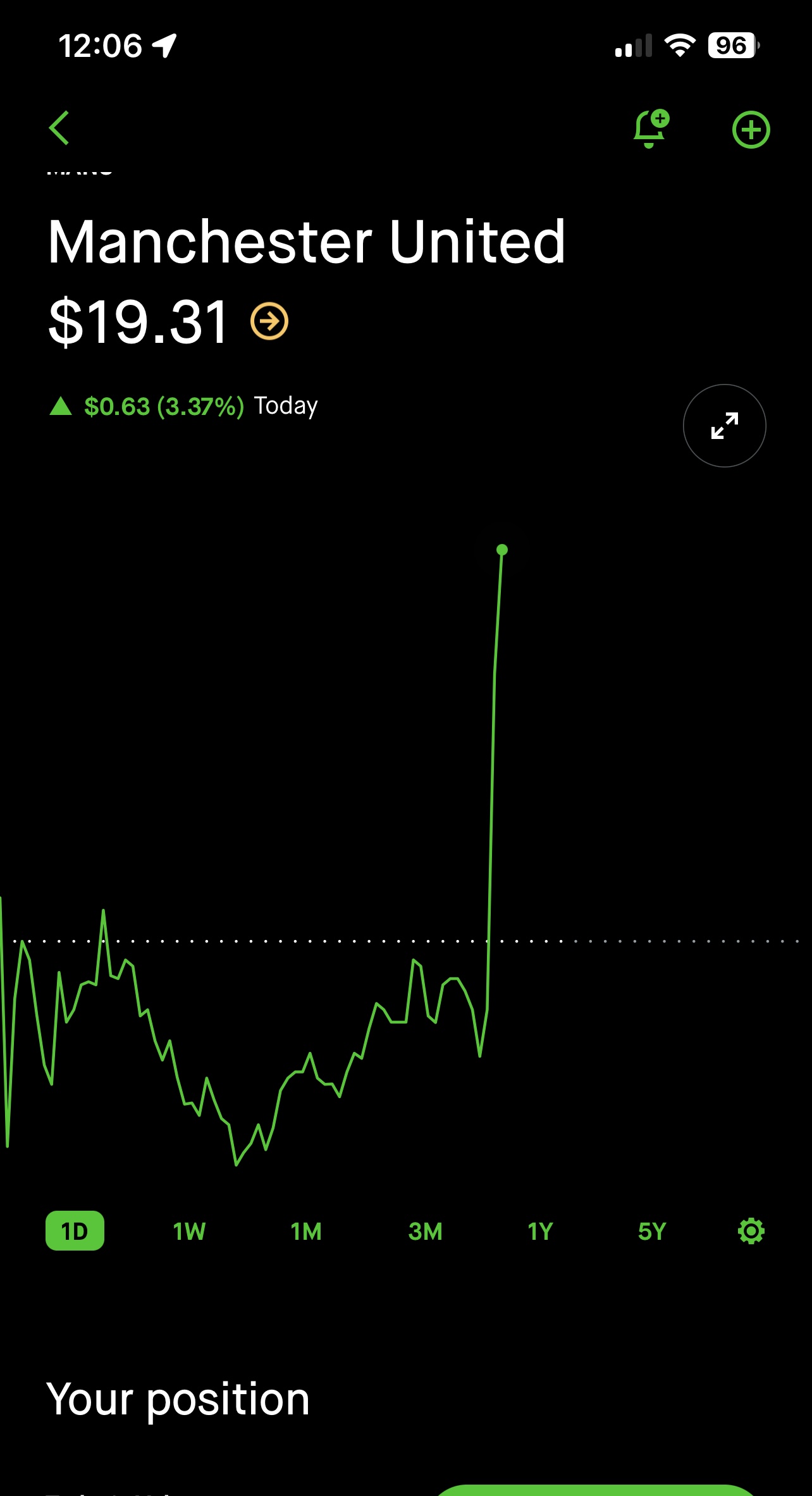Change chart range to 3M

(x=425, y=1231)
